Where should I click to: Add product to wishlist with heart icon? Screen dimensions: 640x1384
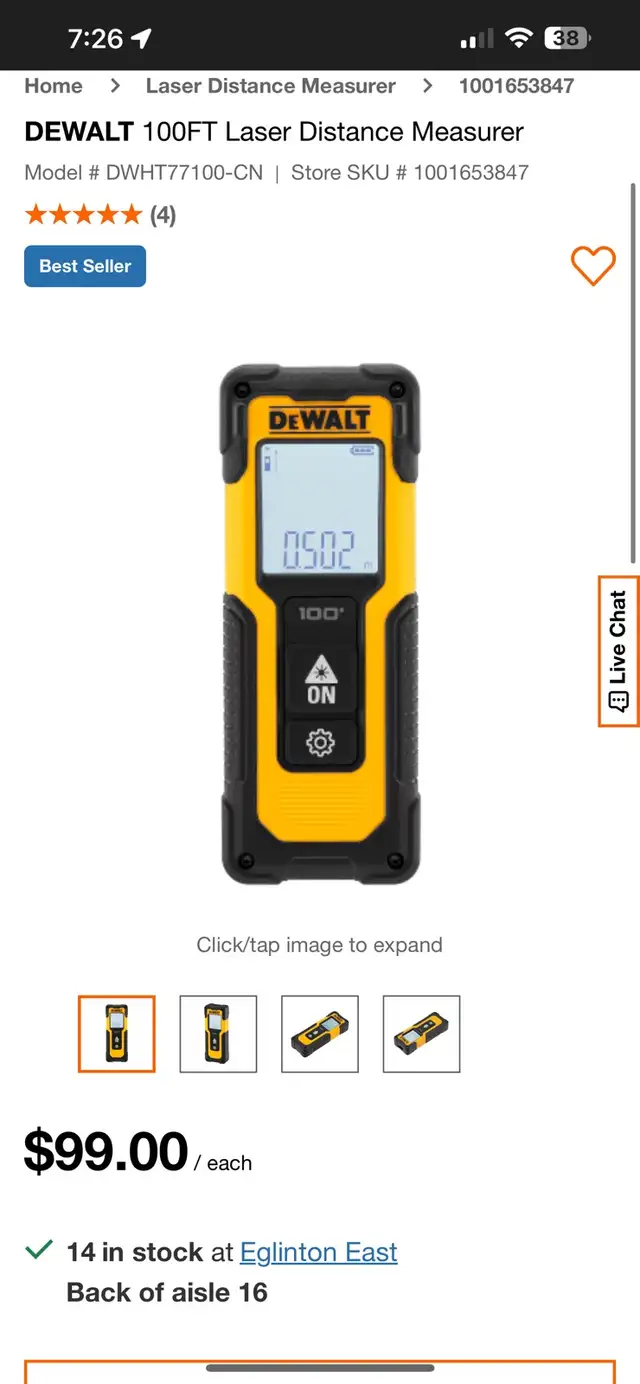593,266
